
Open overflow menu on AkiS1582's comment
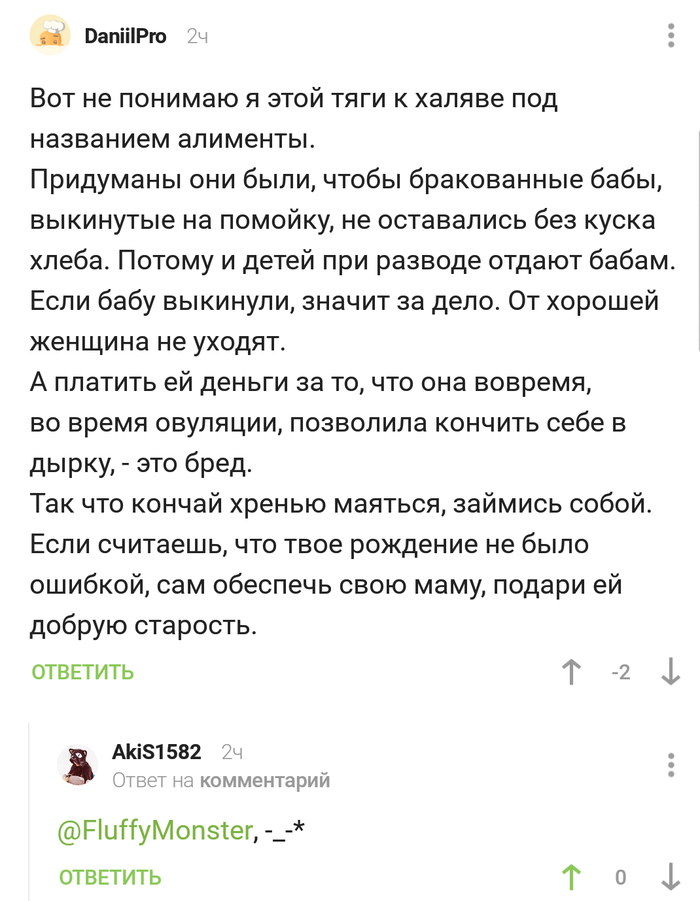pos(670,765)
